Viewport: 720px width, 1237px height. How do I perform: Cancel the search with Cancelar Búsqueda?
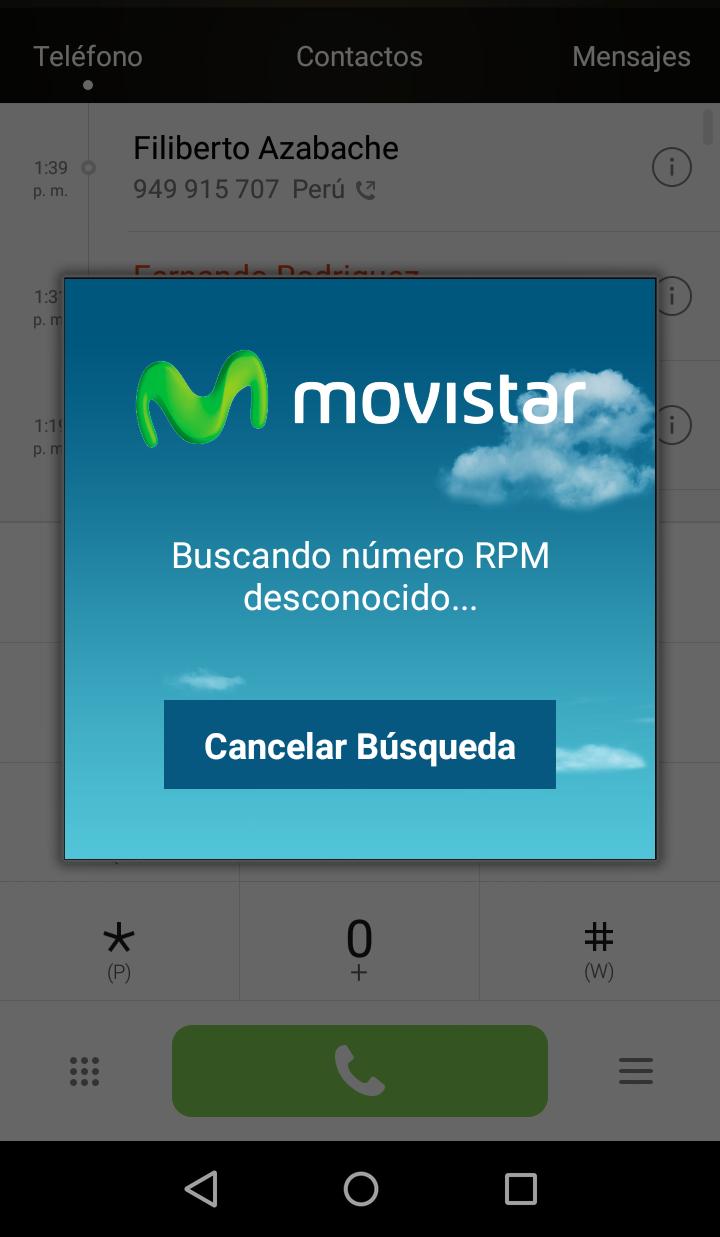coord(359,745)
